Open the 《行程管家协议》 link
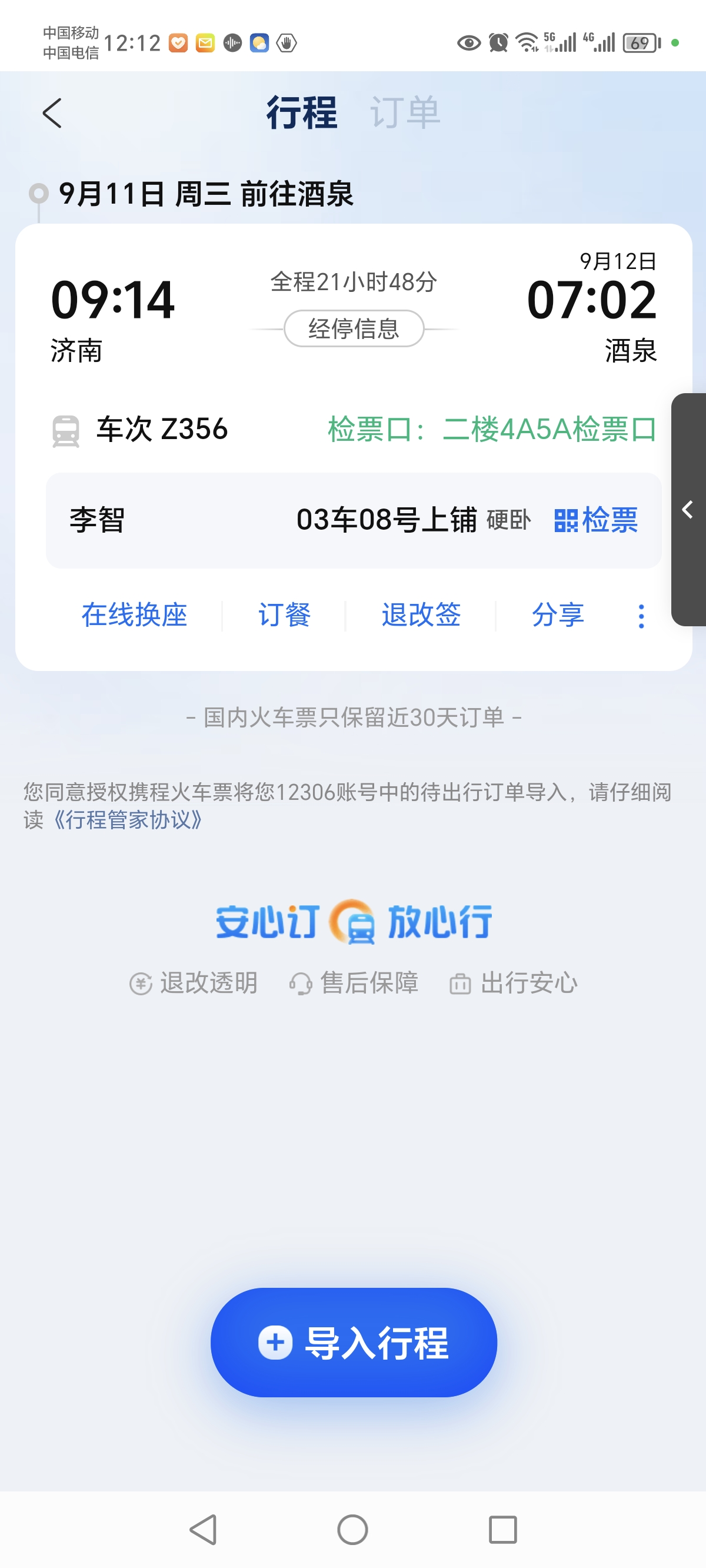 tap(128, 820)
